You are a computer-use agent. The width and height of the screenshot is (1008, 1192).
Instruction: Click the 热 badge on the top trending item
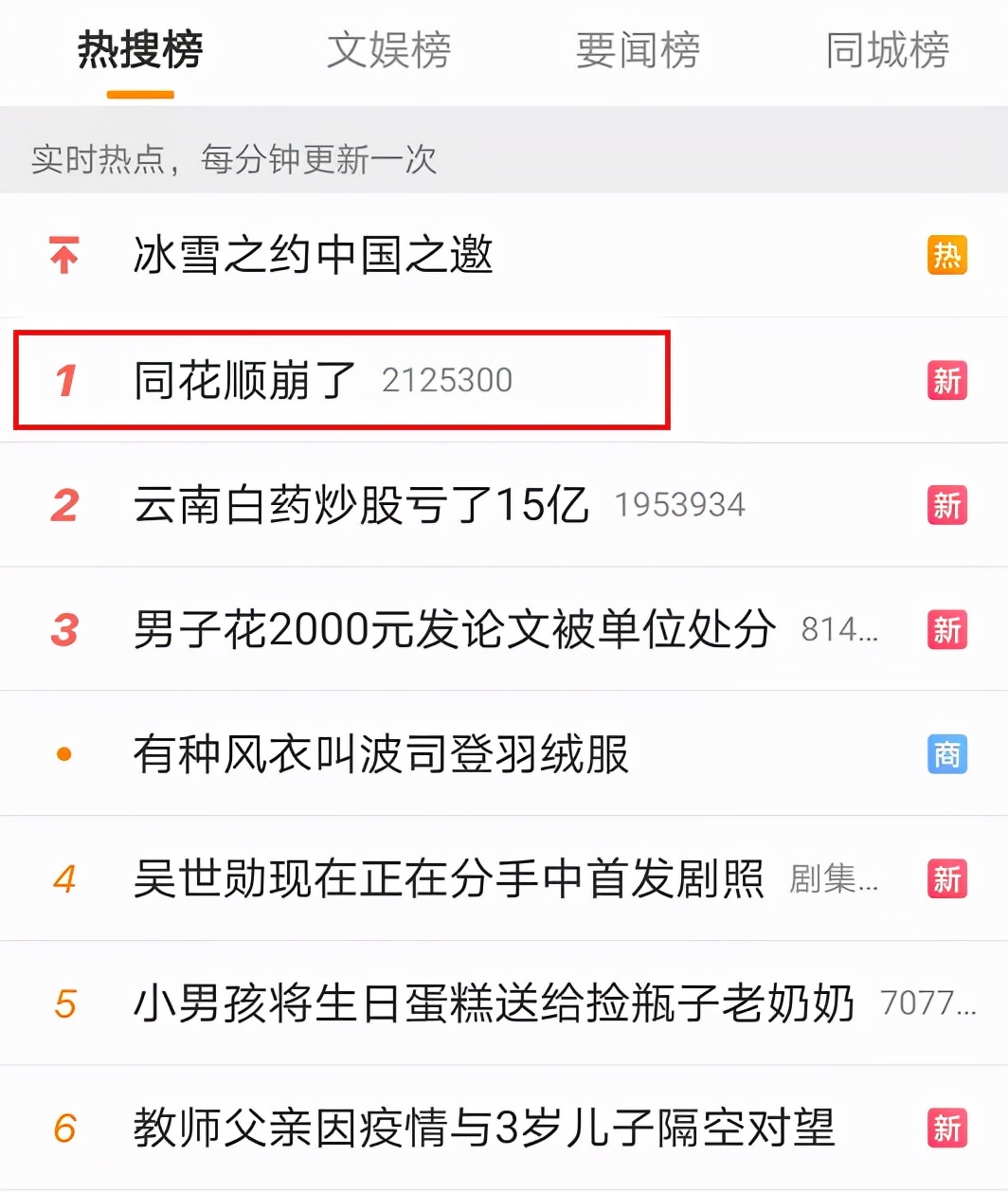[x=946, y=254]
